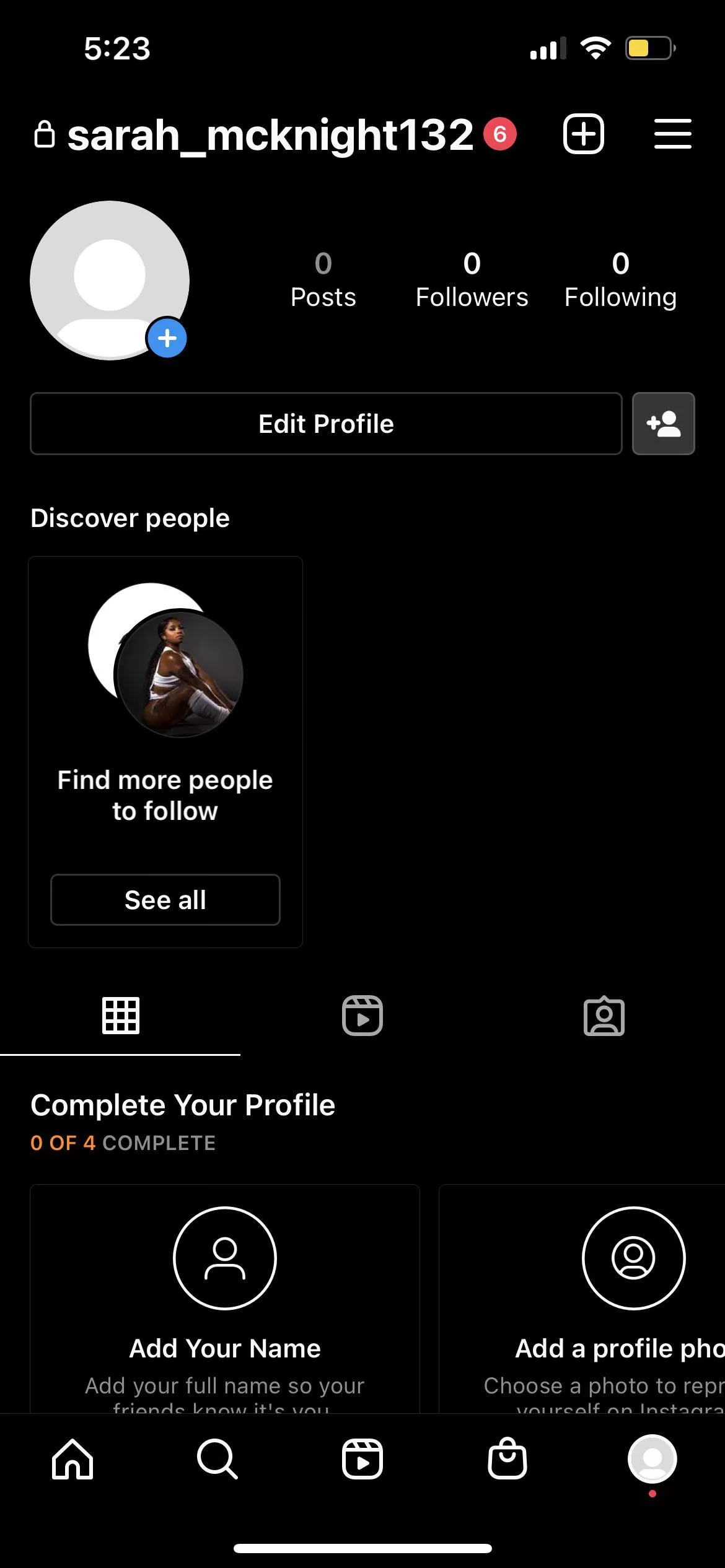
Task: Switch to the posts grid tab
Action: click(121, 1016)
